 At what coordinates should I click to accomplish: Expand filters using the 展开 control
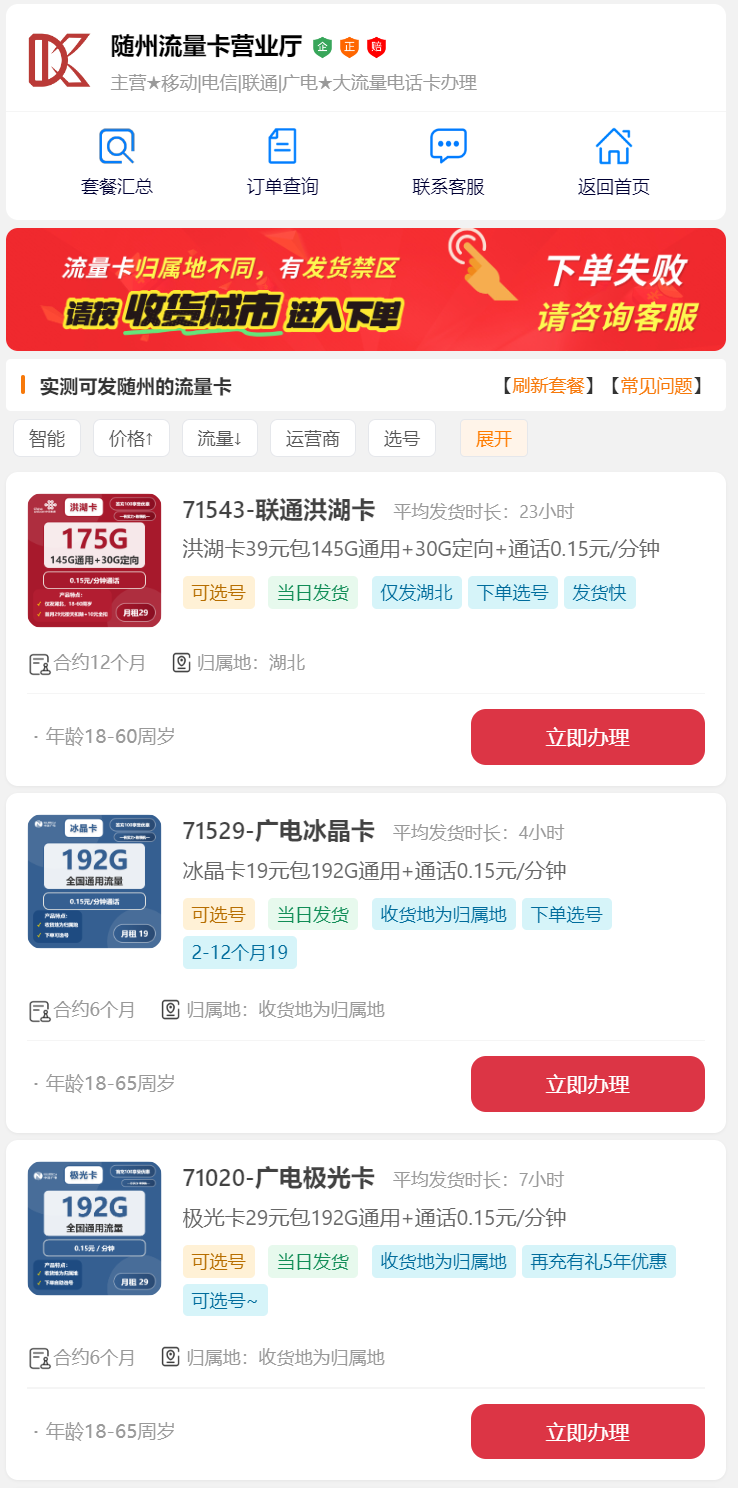[x=493, y=438]
